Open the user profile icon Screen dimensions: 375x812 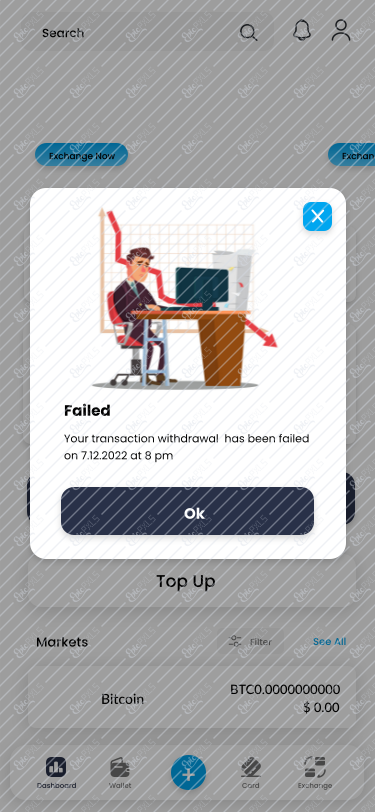(x=341, y=31)
